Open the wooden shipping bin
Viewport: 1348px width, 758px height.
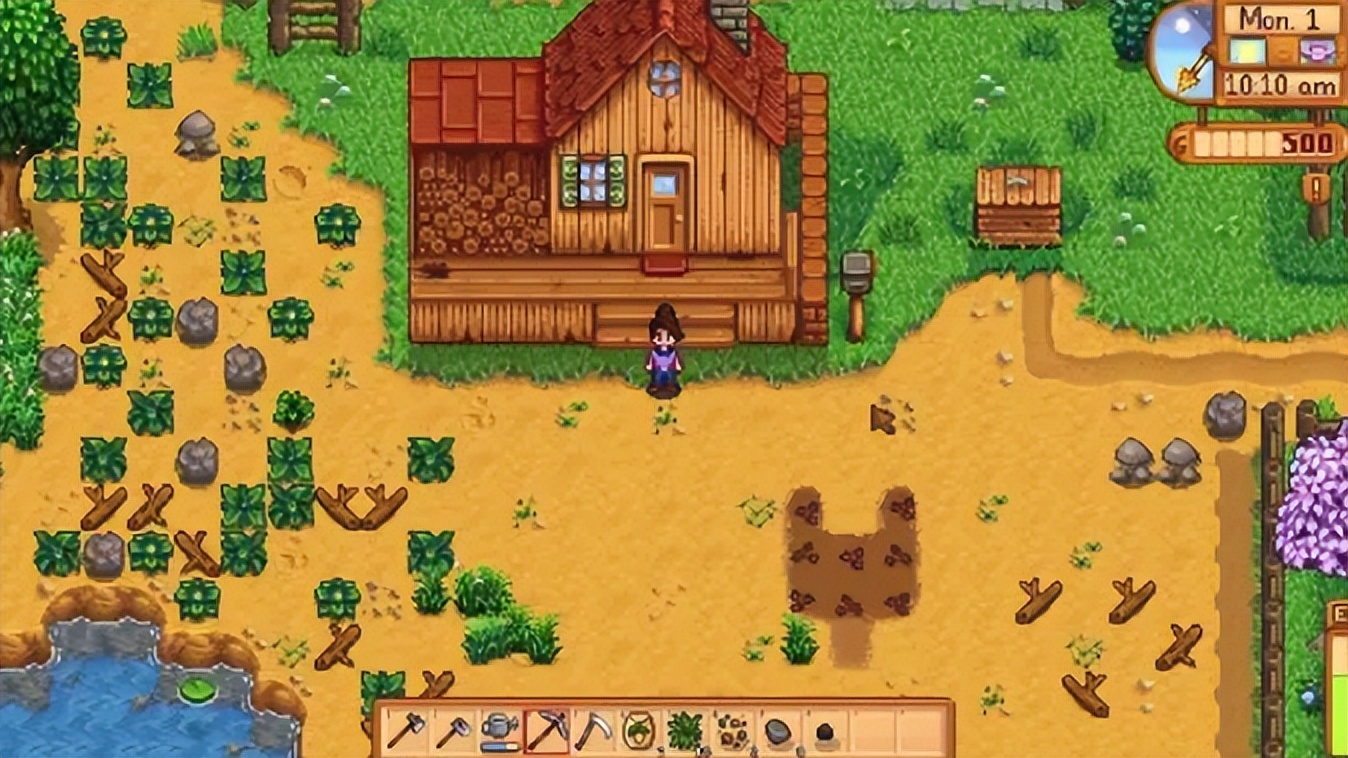point(1018,205)
